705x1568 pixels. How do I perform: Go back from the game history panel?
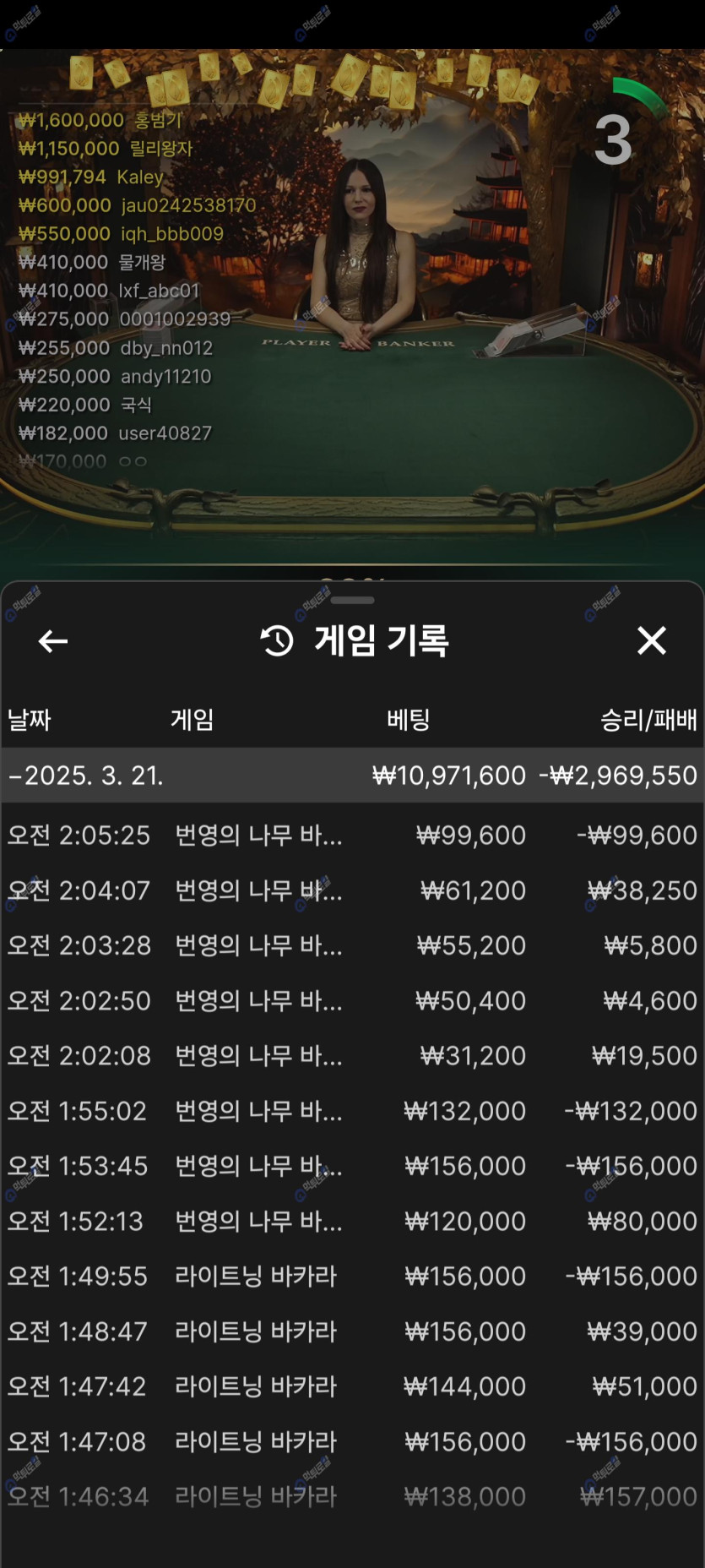click(53, 641)
